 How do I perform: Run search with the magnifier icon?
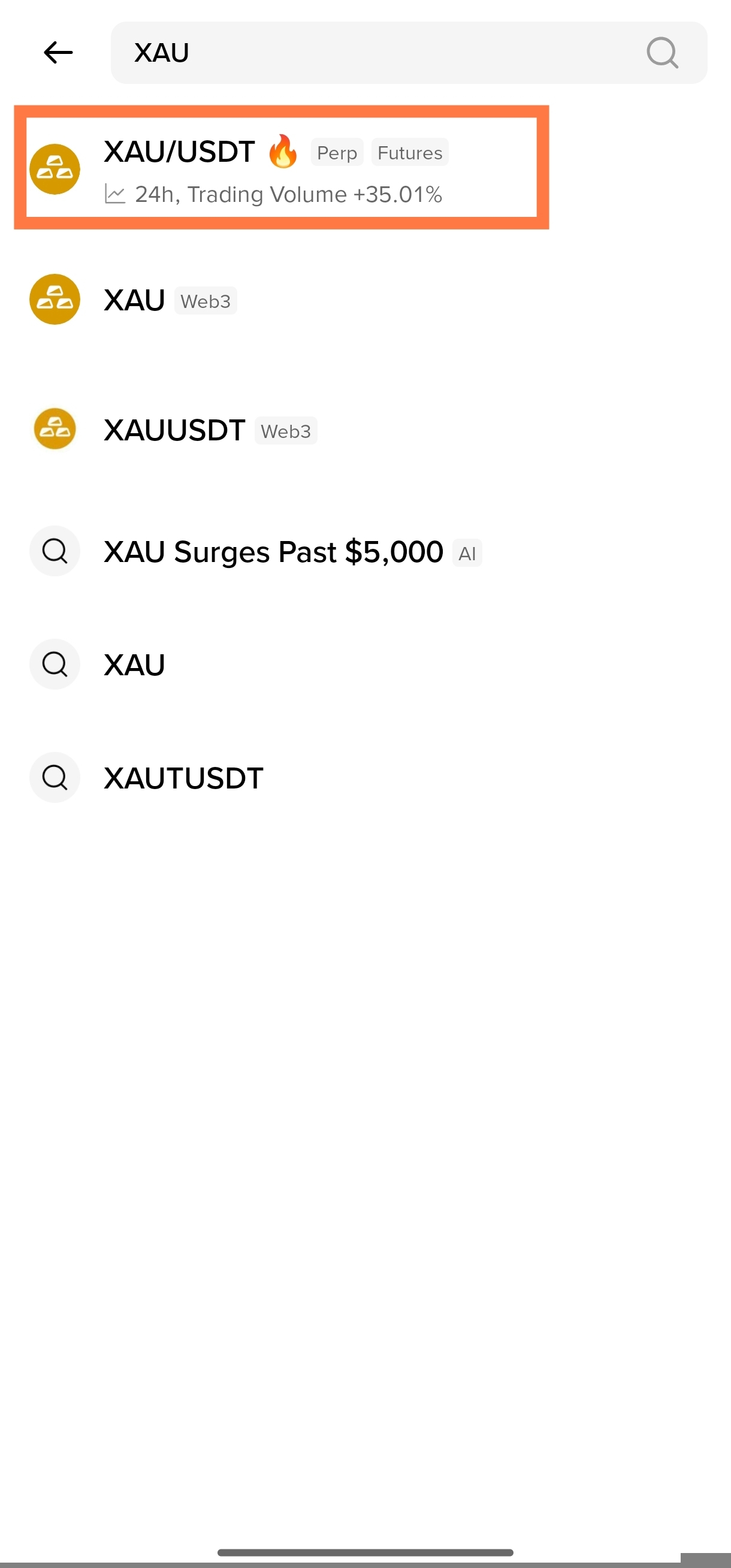pyautogui.click(x=661, y=52)
